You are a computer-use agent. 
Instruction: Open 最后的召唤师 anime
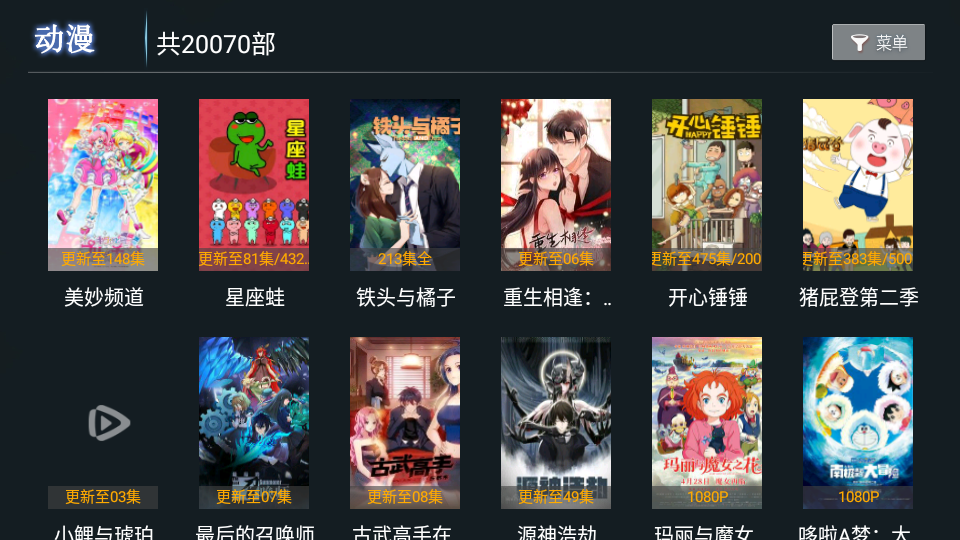pos(254,423)
